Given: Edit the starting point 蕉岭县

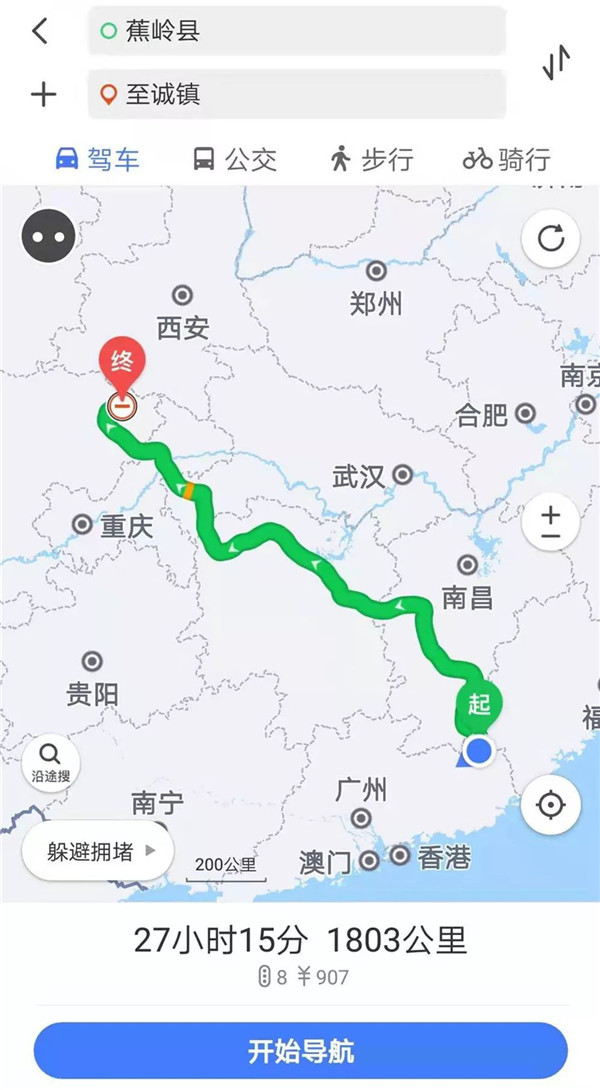Looking at the screenshot, I should (296, 31).
